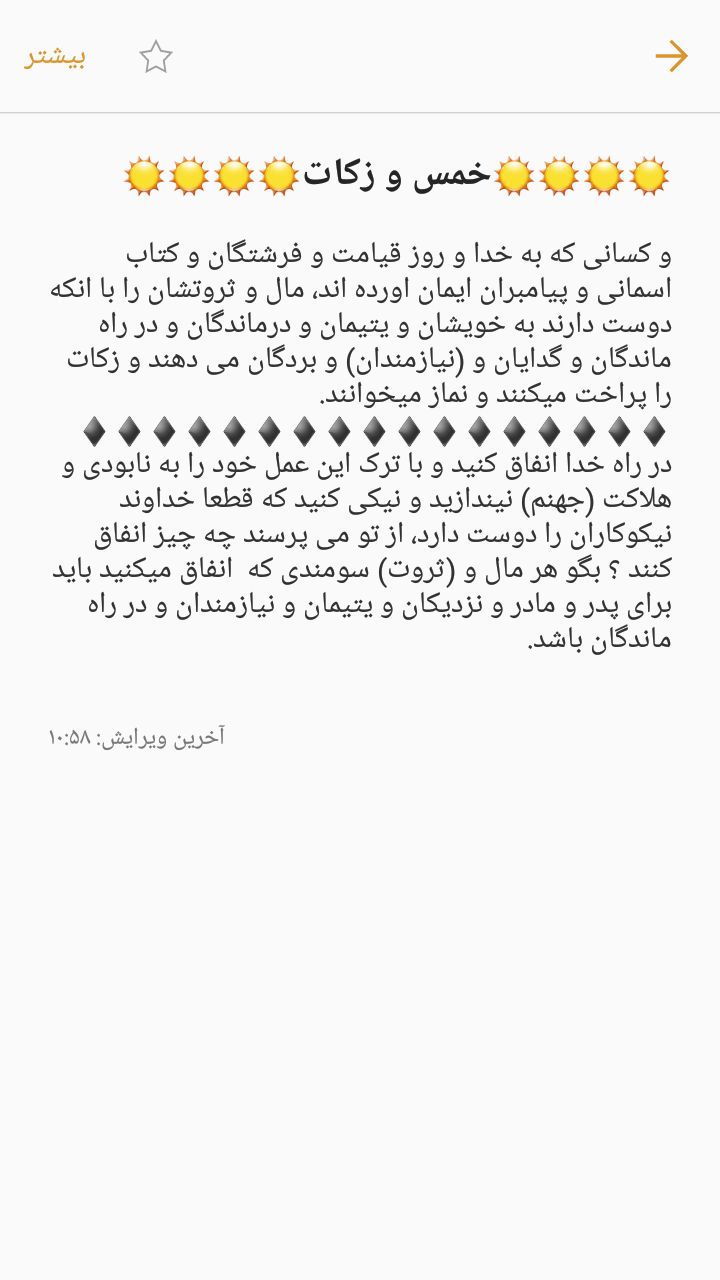Image resolution: width=720 pixels, height=1280 pixels.
Task: Go back using the orange arrow
Action: pos(671,56)
